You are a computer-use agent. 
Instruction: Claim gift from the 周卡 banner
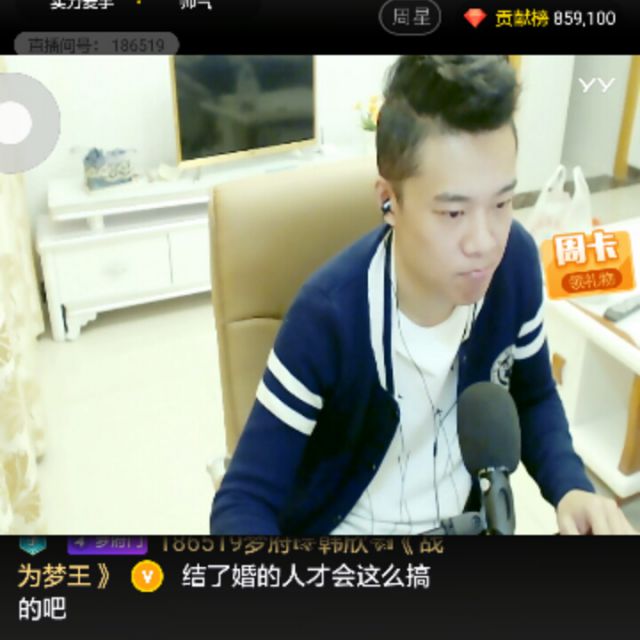pos(590,264)
